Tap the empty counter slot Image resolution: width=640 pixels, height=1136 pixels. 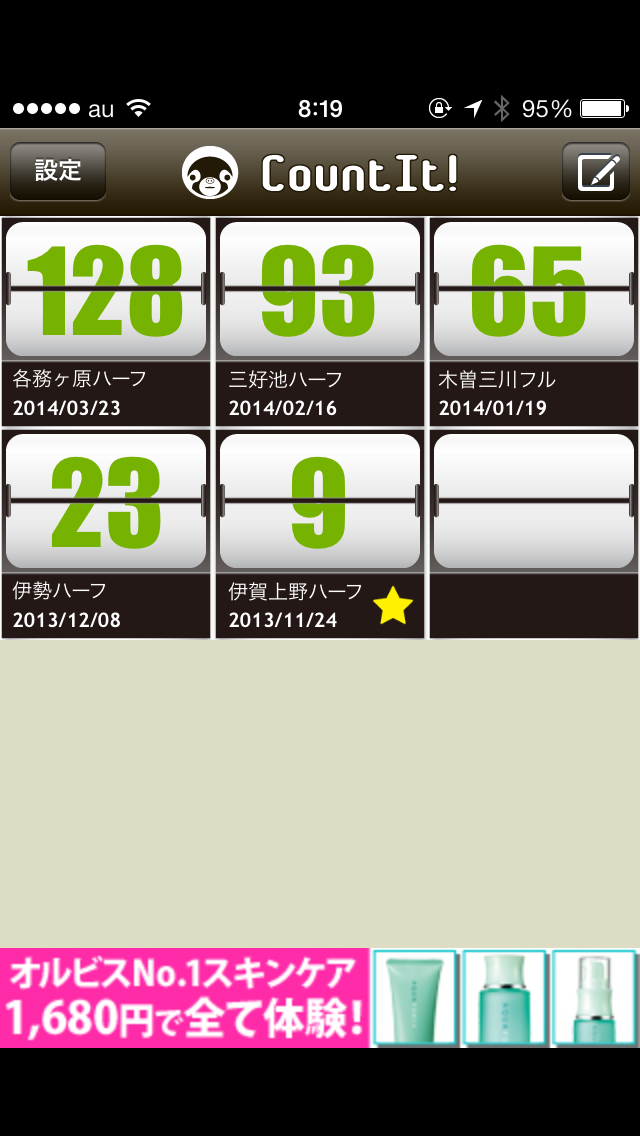point(534,534)
